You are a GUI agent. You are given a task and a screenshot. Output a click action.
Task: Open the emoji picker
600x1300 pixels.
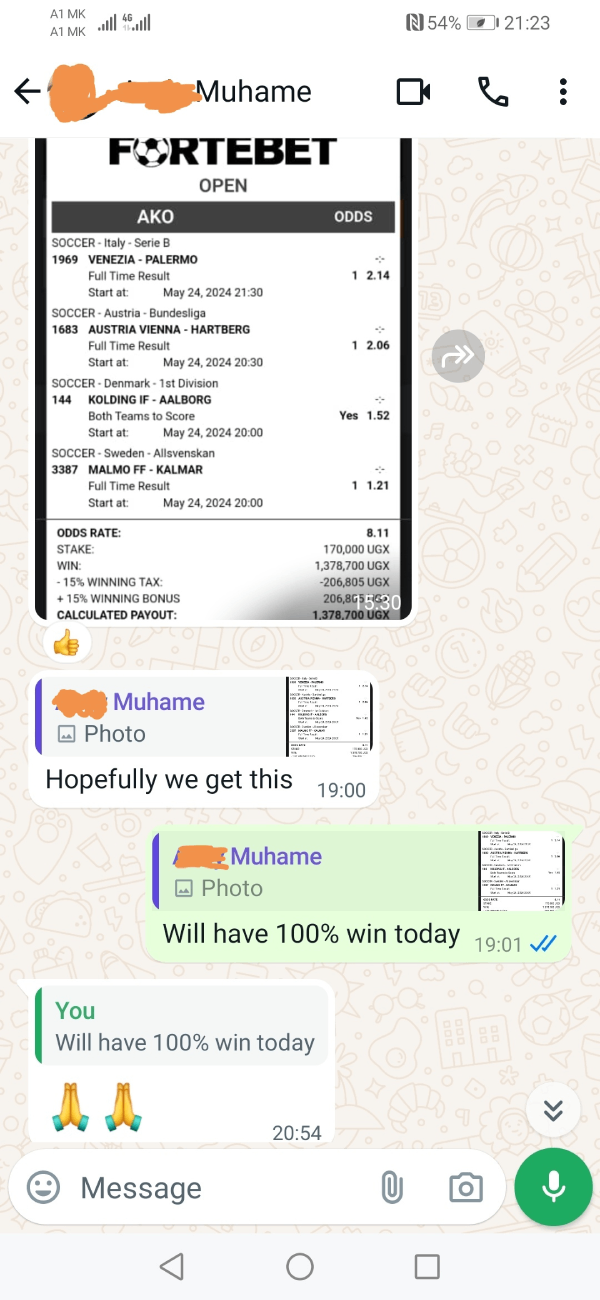[43, 1187]
